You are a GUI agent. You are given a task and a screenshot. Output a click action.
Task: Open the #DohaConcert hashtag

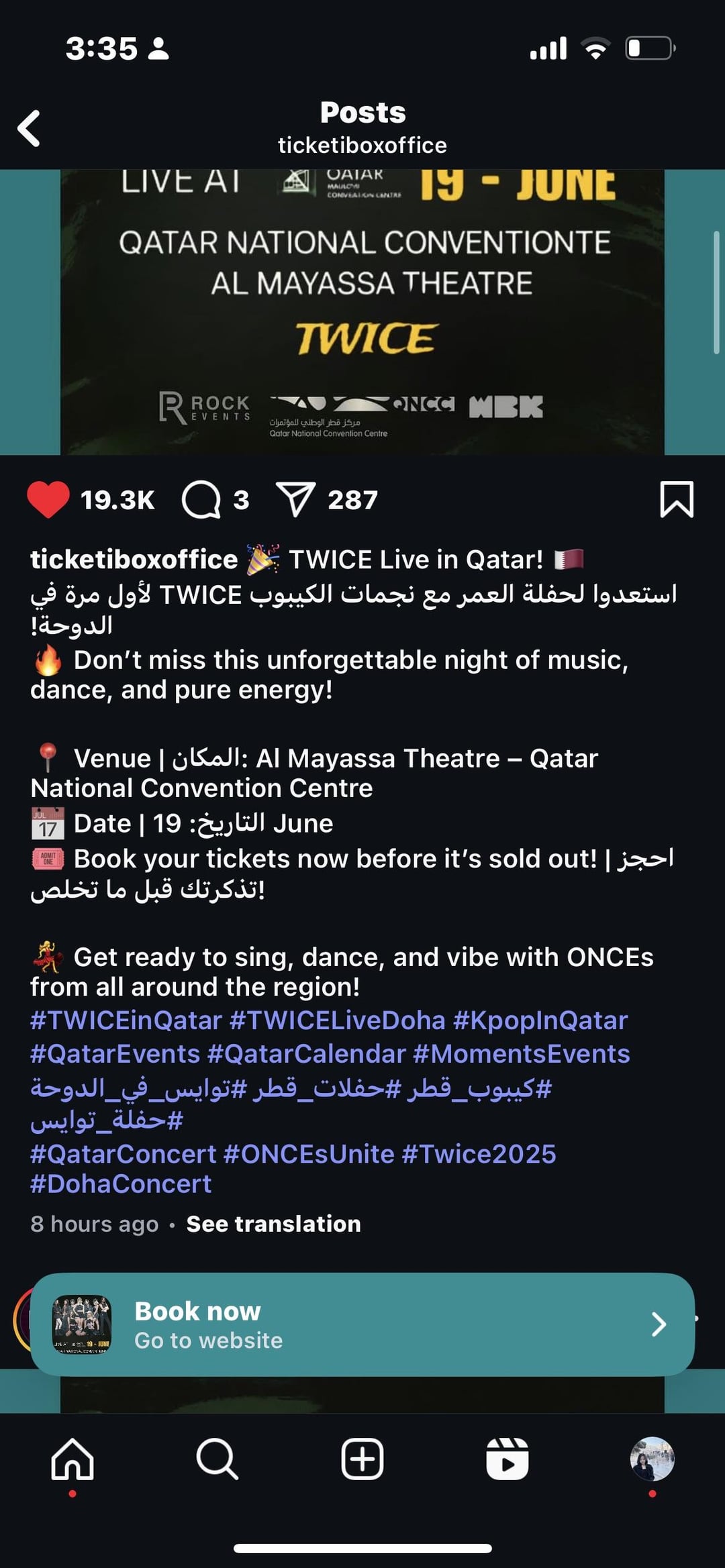pos(121,1184)
